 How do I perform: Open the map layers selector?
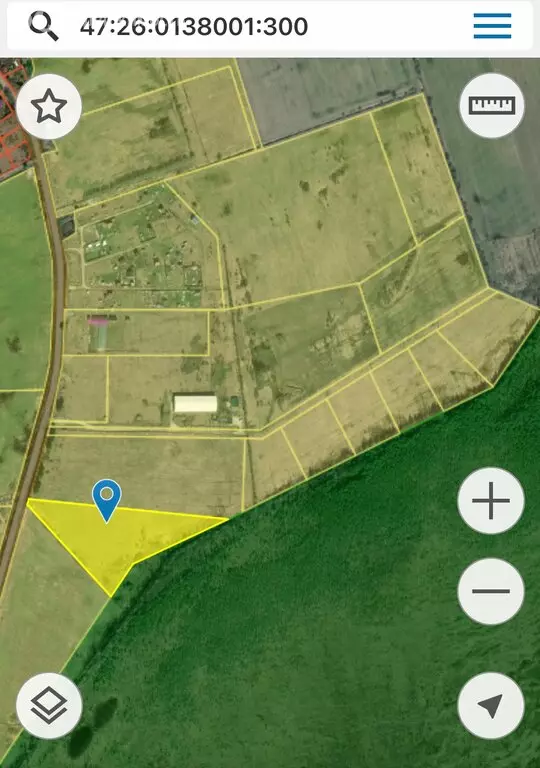pos(49,706)
